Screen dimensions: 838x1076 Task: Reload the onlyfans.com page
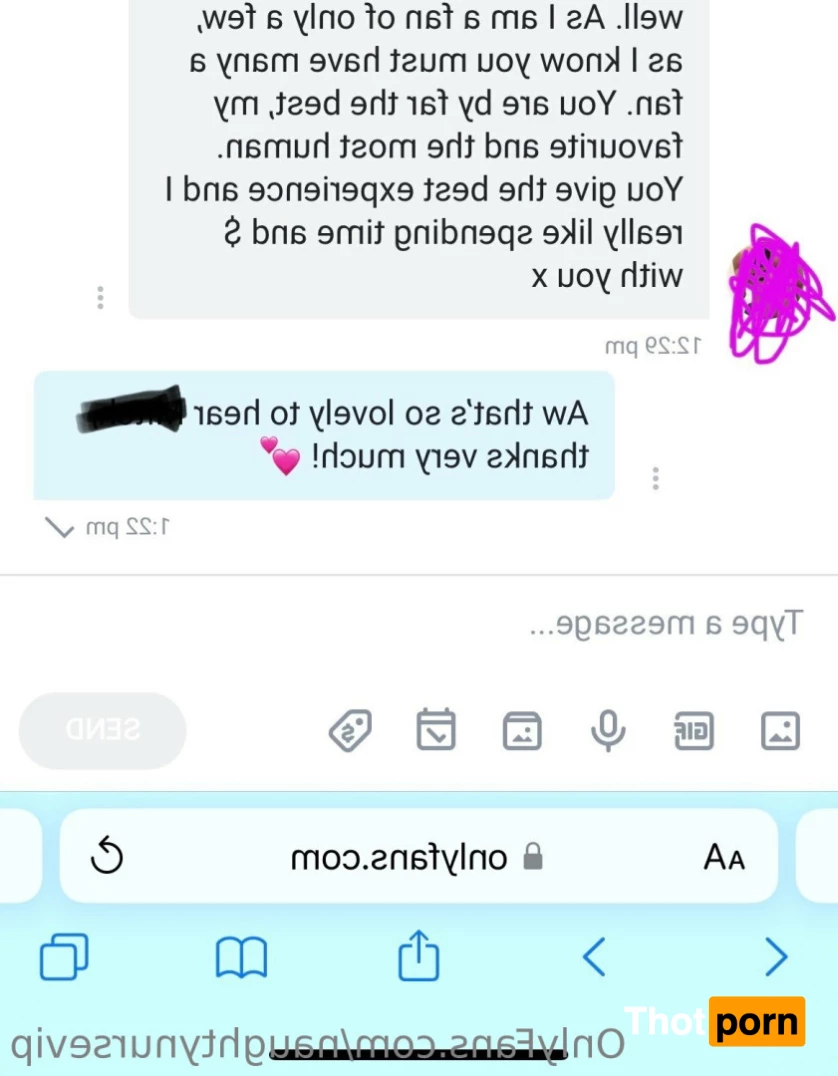point(108,857)
